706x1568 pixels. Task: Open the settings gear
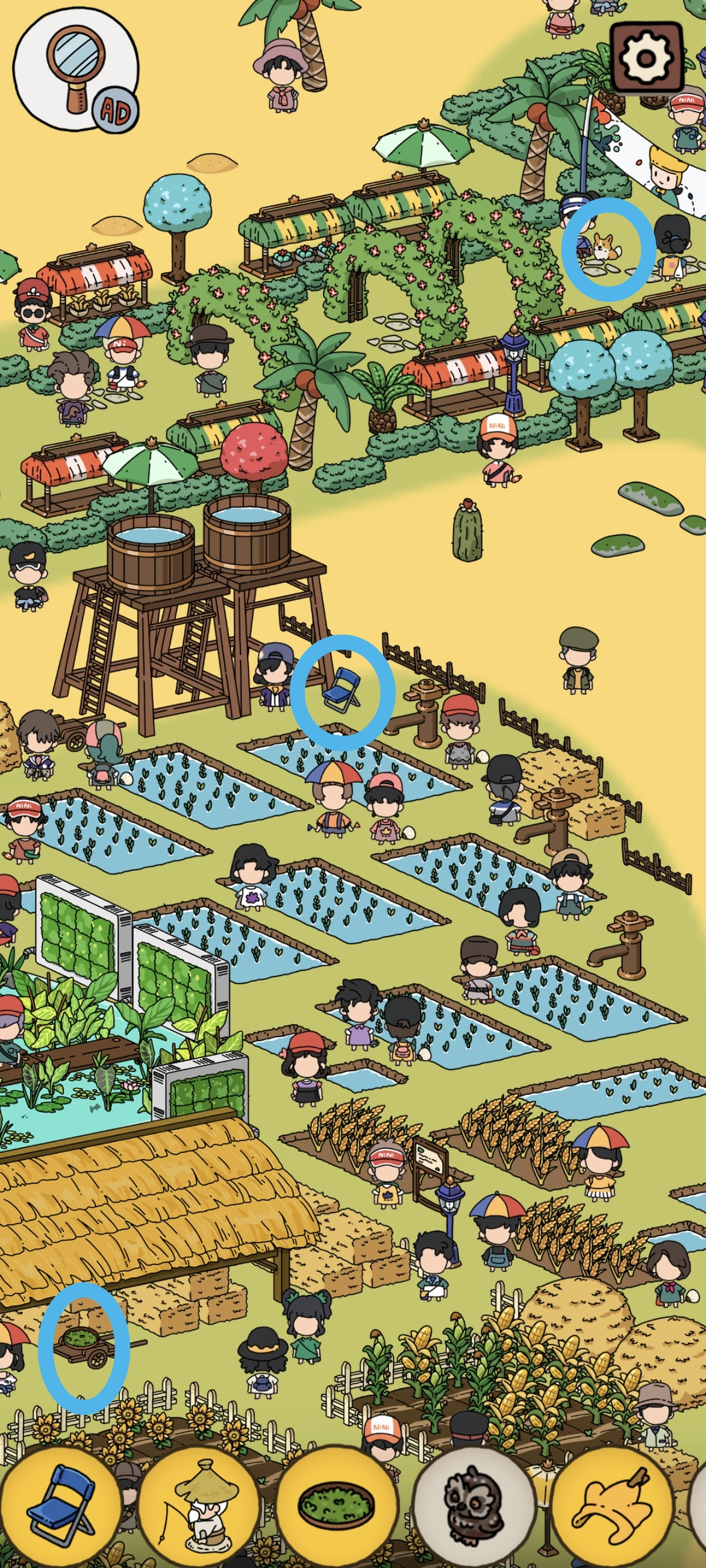tap(647, 58)
